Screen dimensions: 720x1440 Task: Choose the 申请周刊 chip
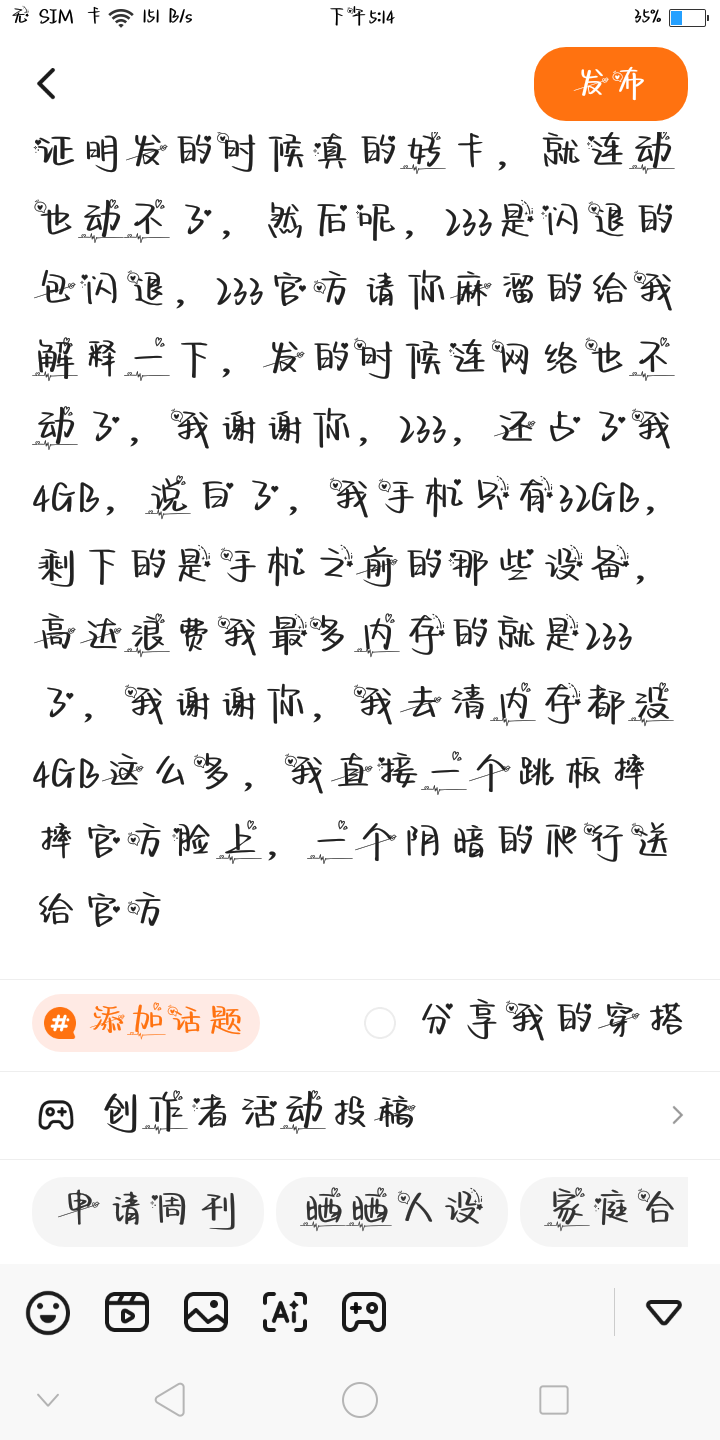coord(148,1211)
